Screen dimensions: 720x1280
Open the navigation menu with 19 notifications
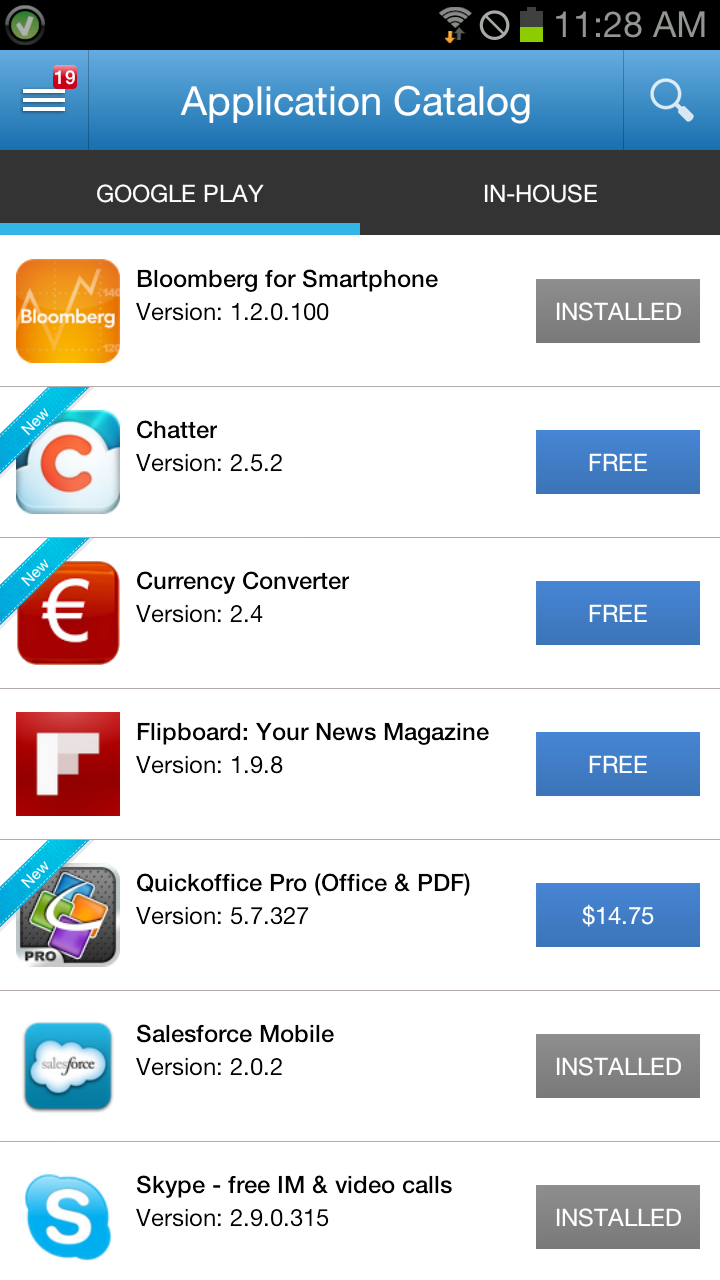(x=44, y=99)
